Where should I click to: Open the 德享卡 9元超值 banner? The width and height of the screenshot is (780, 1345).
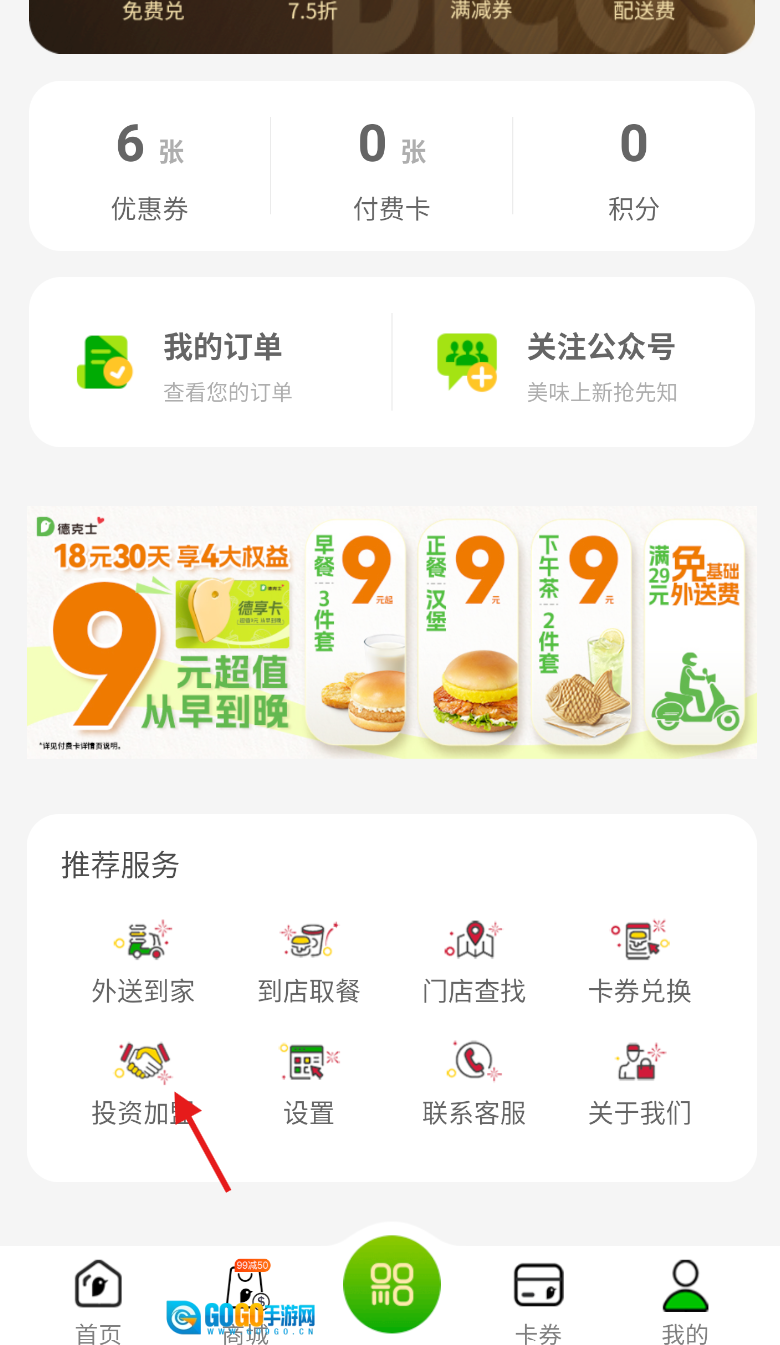[391, 633]
